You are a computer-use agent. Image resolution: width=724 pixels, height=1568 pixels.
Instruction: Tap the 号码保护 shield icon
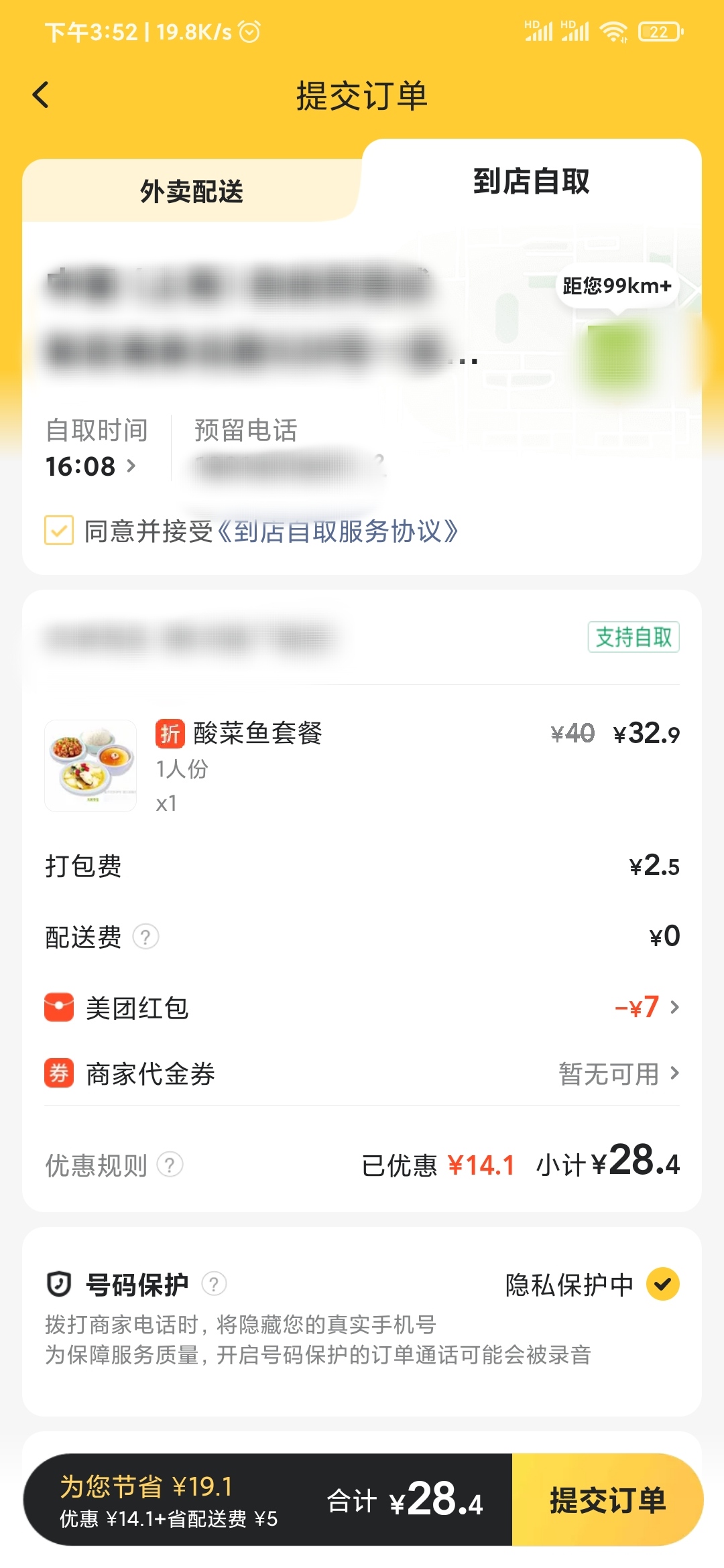click(x=59, y=1285)
